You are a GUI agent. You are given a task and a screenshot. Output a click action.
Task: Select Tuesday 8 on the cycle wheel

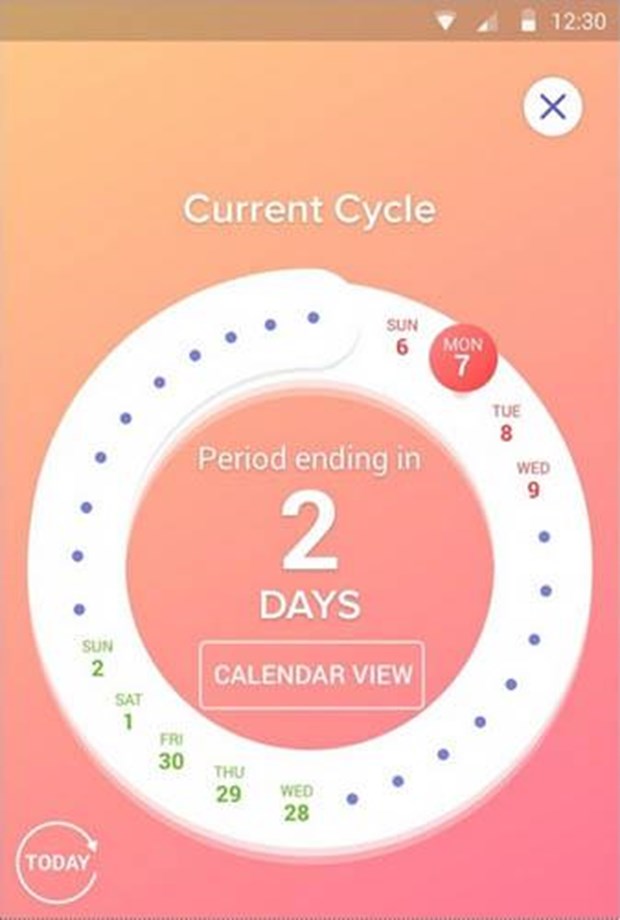pos(506,424)
